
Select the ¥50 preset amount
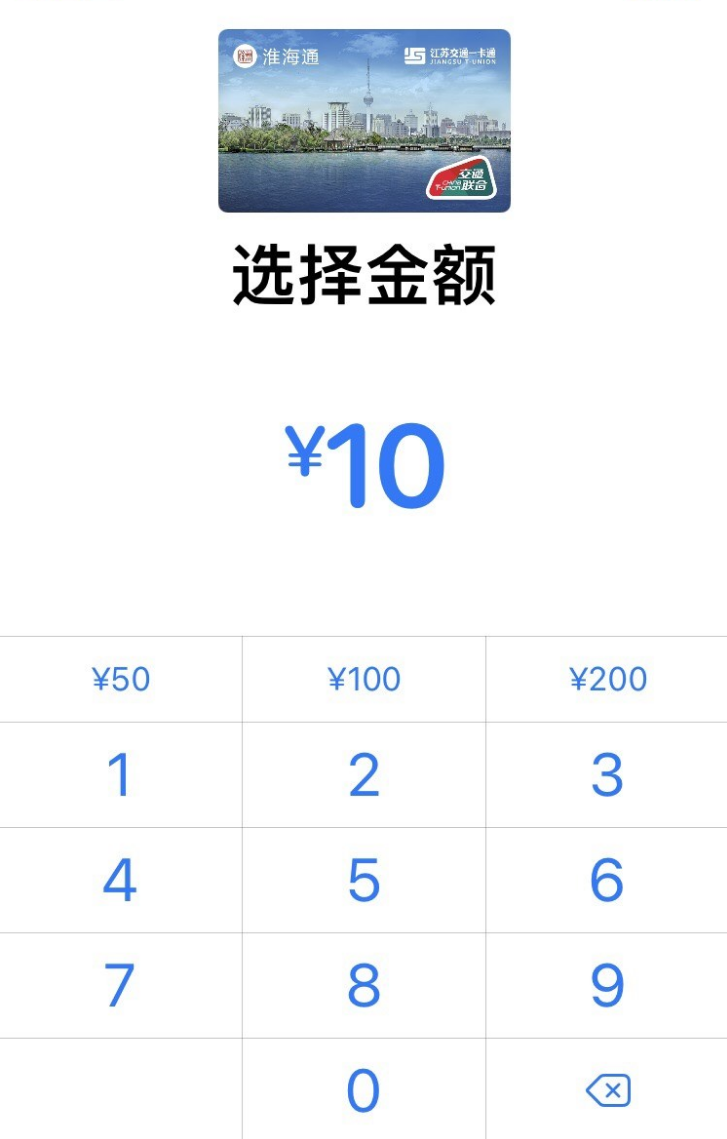tap(120, 678)
